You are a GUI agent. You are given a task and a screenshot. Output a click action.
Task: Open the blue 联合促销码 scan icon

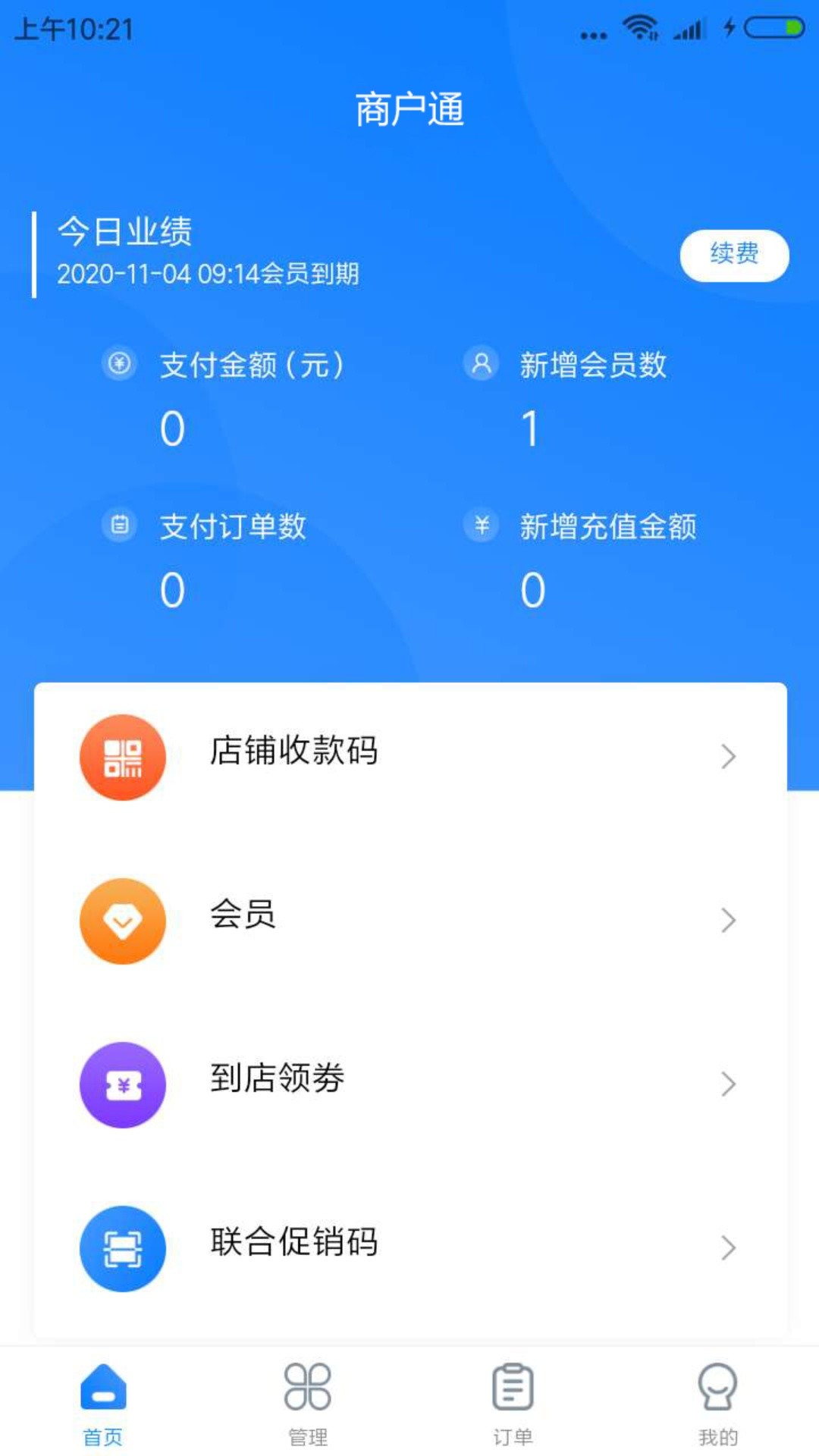point(122,1248)
